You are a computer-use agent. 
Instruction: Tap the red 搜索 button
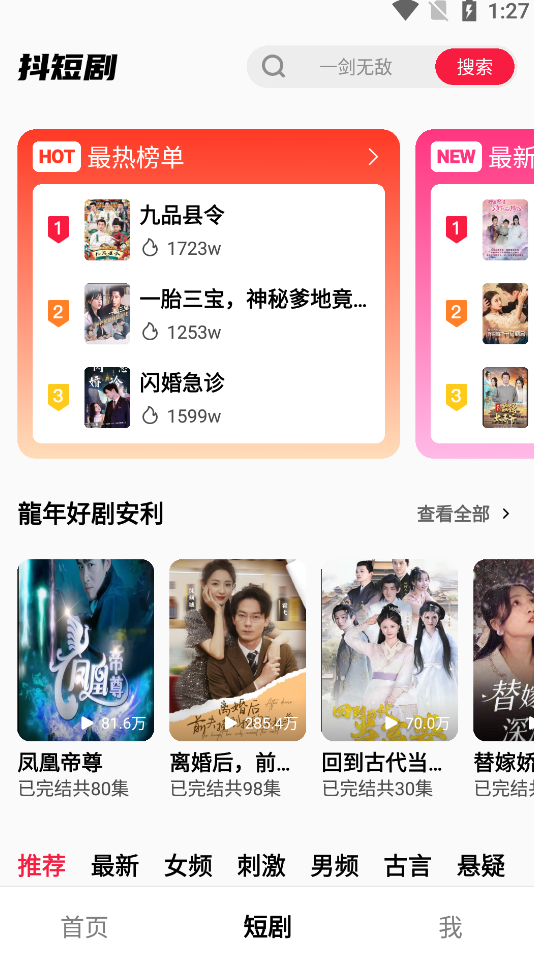click(475, 67)
